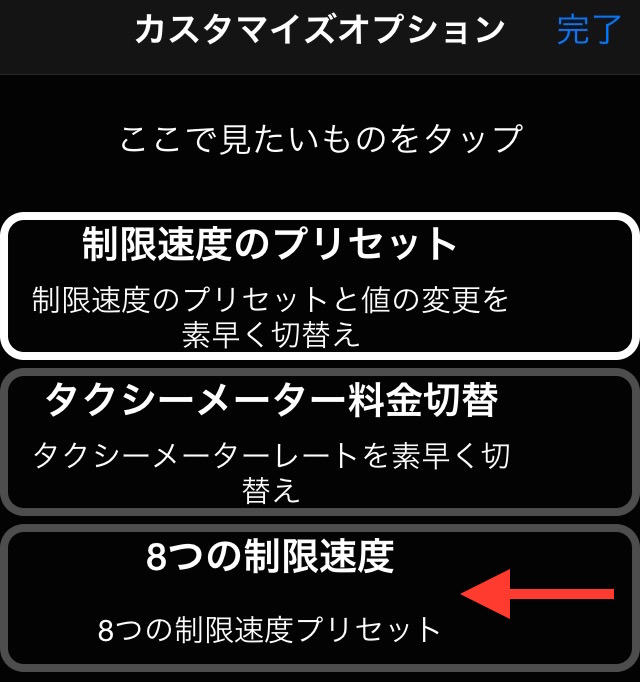
Task: Tap 完了 to finish customizing
Action: point(588,31)
